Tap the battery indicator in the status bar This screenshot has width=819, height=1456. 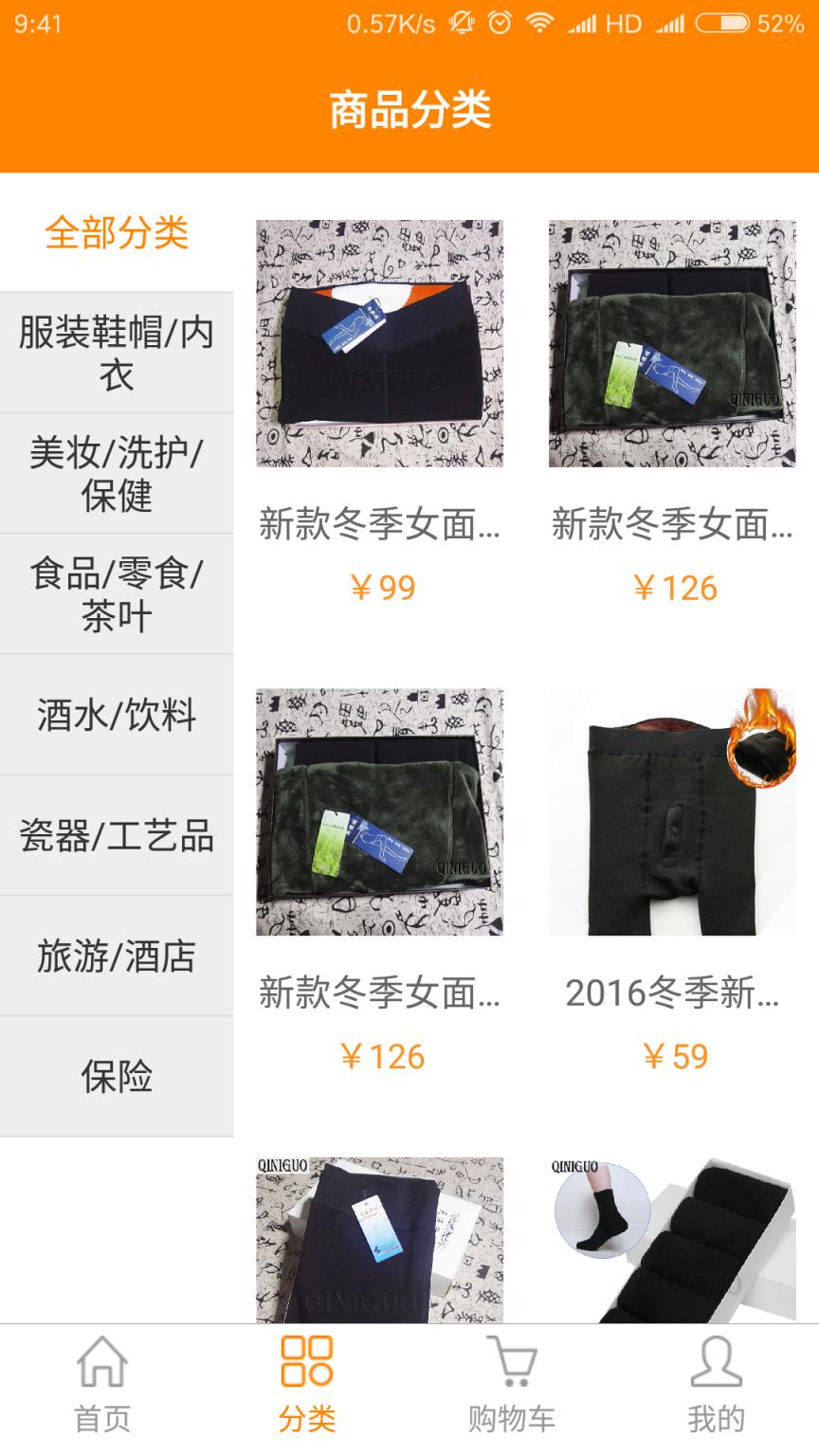tap(722, 24)
